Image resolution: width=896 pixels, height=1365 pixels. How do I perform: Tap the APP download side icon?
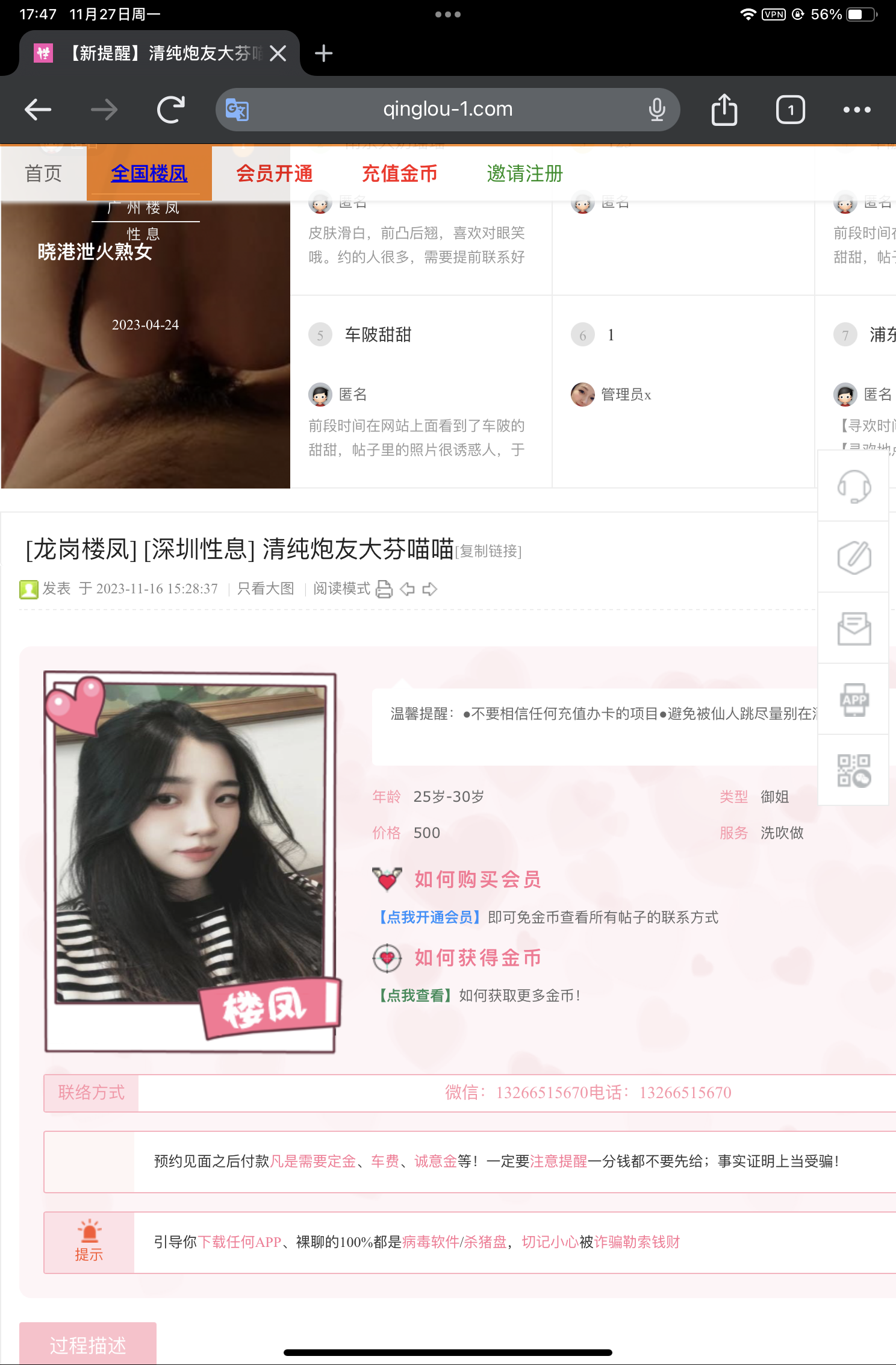coord(854,700)
